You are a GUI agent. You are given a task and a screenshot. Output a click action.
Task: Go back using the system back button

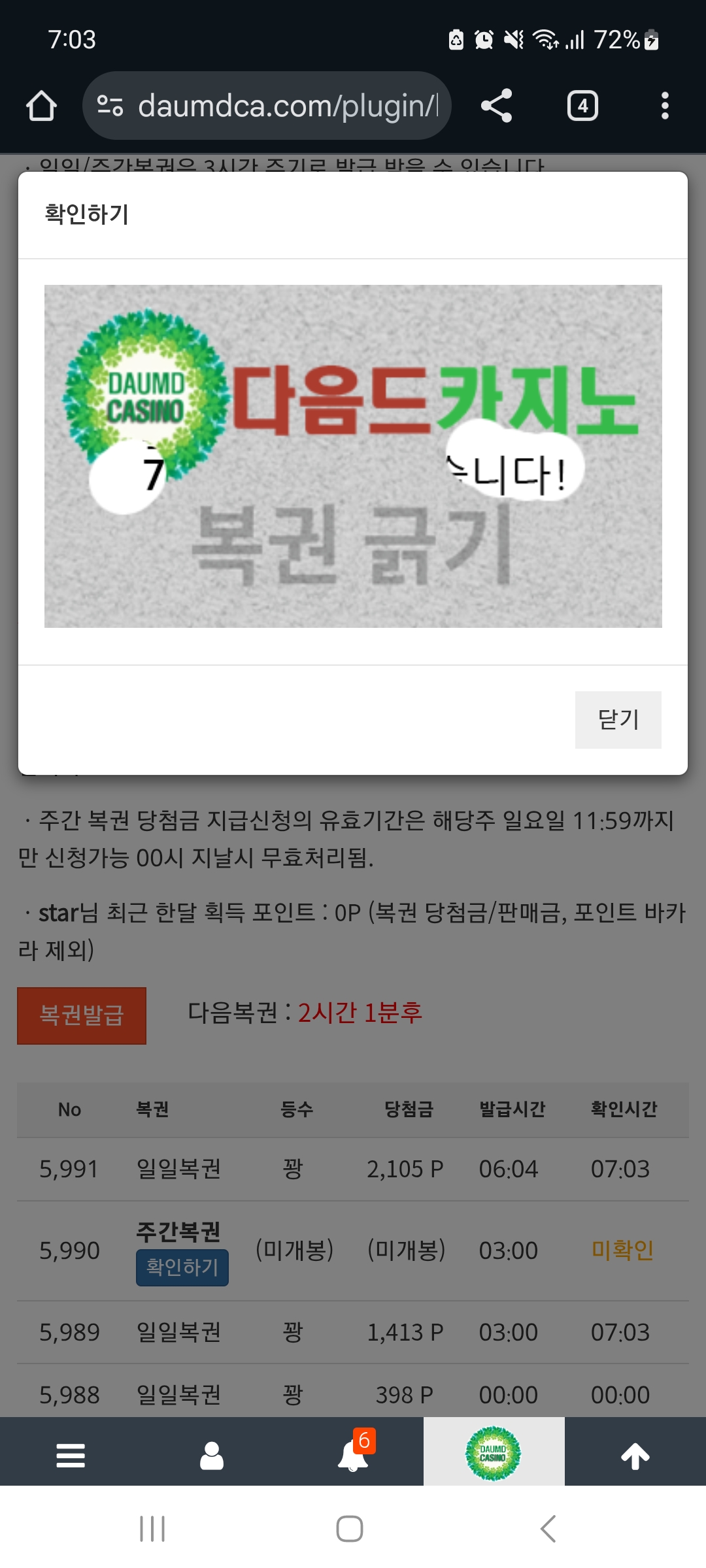(548, 1529)
